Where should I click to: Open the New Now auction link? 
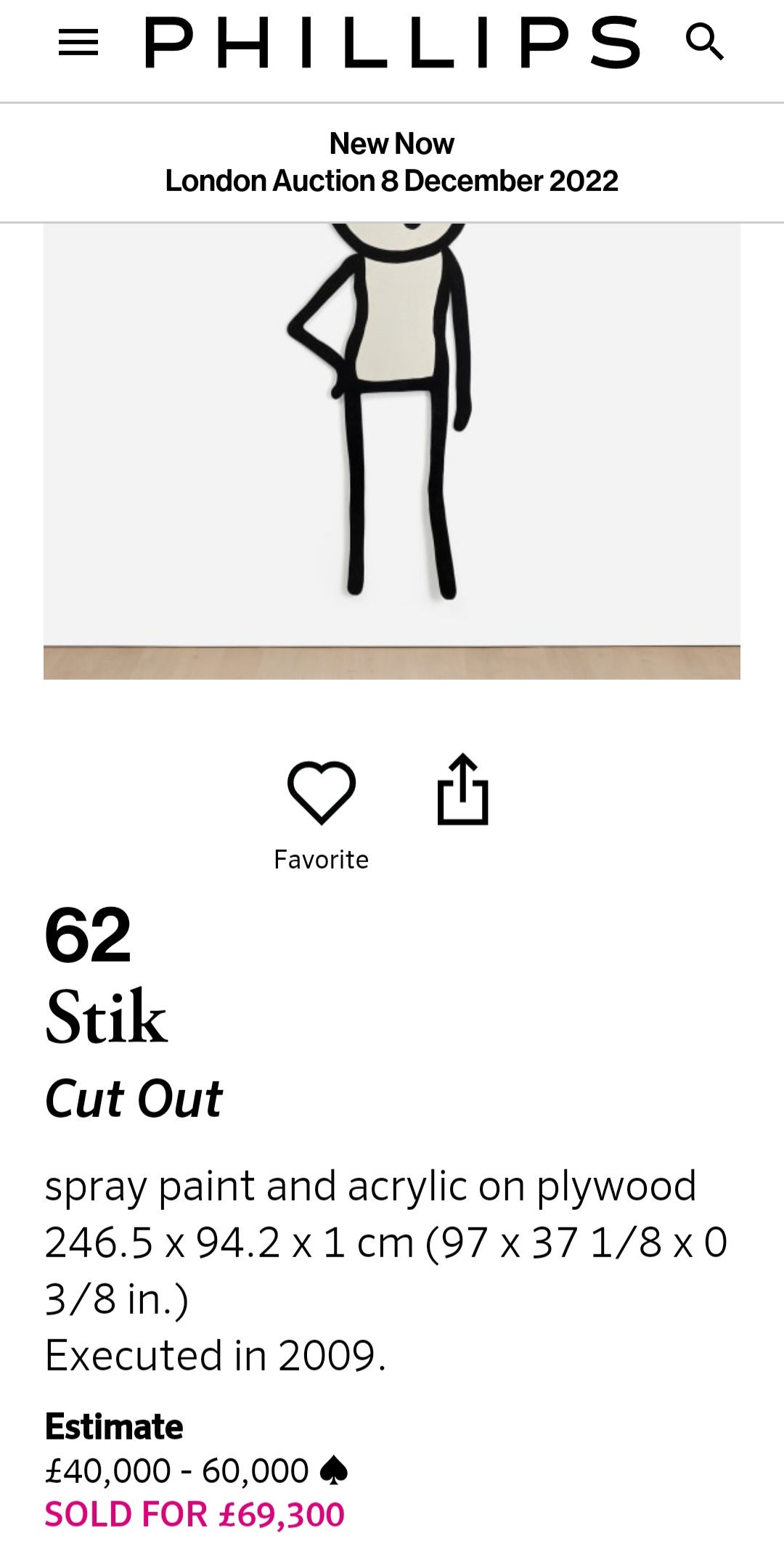click(x=392, y=162)
